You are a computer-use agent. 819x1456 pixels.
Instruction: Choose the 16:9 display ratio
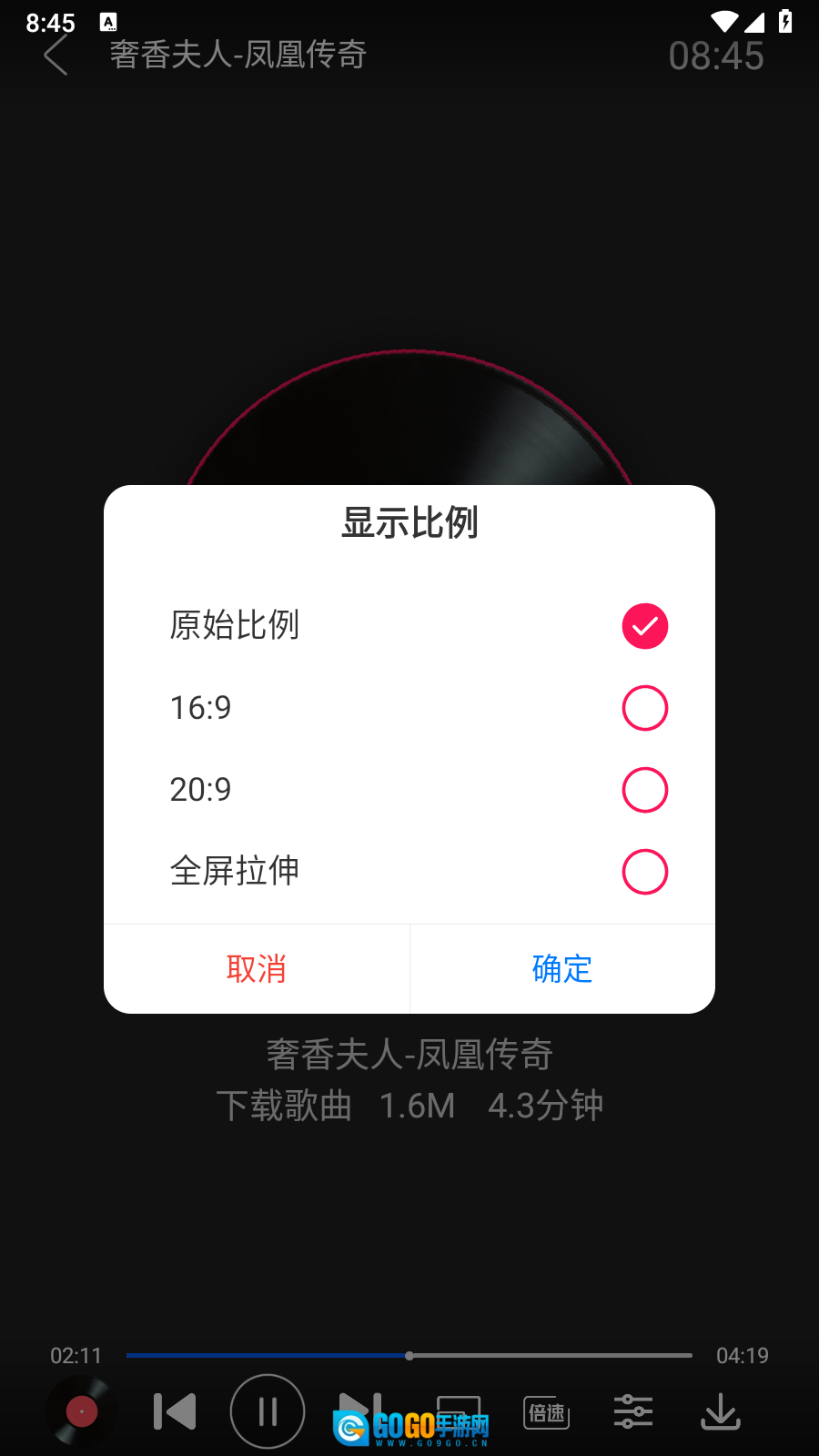[644, 708]
